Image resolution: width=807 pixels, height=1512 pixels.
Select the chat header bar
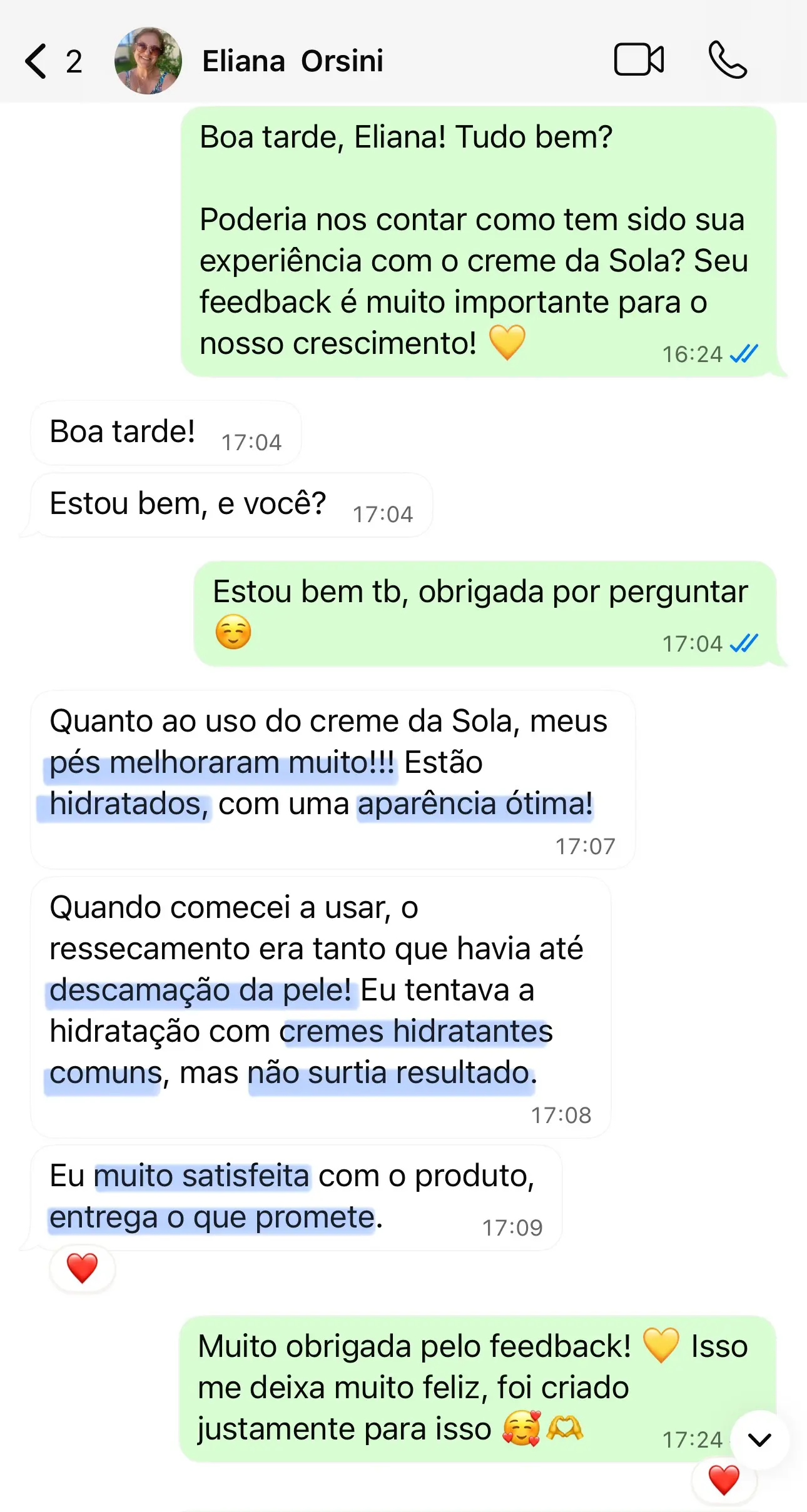coord(403,61)
